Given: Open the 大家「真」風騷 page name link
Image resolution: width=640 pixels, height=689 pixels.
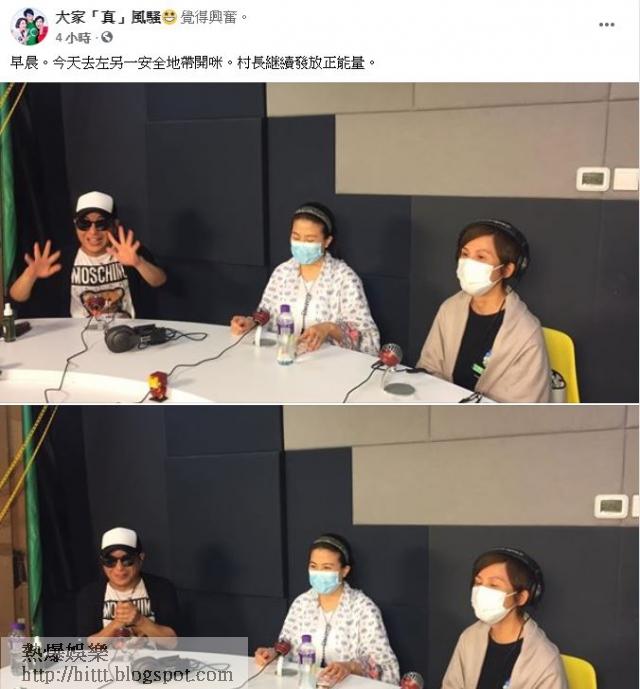Looking at the screenshot, I should pos(108,18).
